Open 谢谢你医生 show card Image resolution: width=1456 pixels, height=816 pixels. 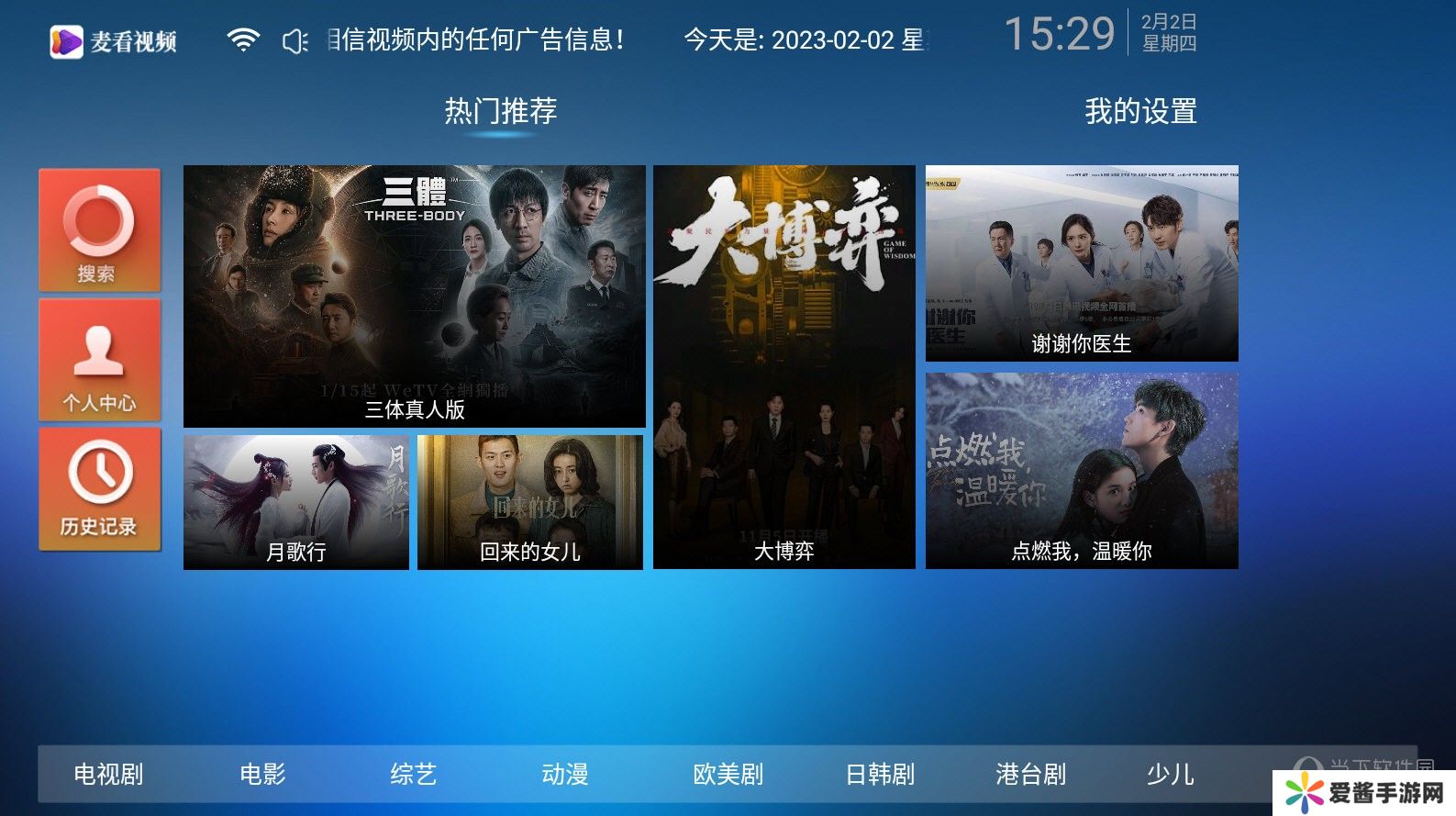pyautogui.click(x=1082, y=263)
